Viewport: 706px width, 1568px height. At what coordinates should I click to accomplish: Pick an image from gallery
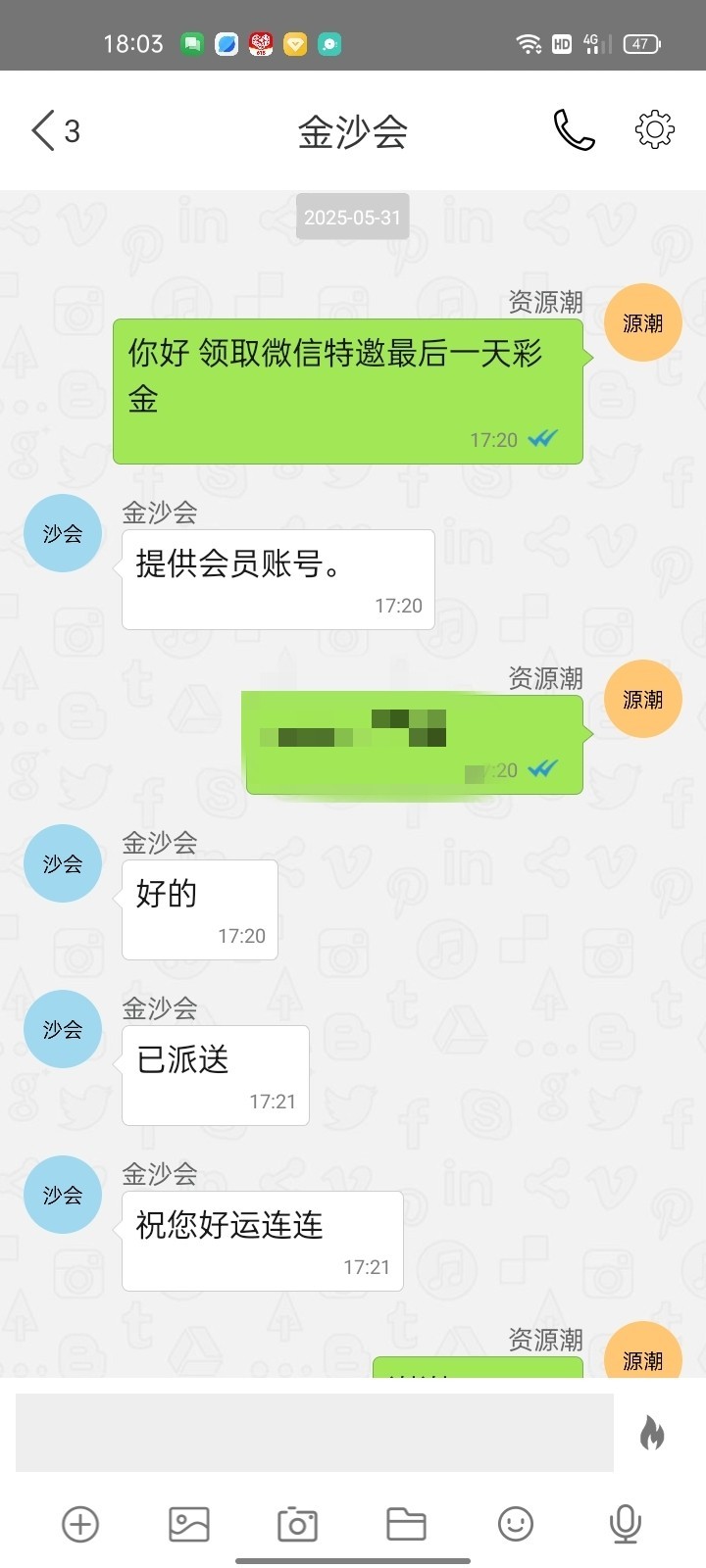pyautogui.click(x=189, y=1524)
